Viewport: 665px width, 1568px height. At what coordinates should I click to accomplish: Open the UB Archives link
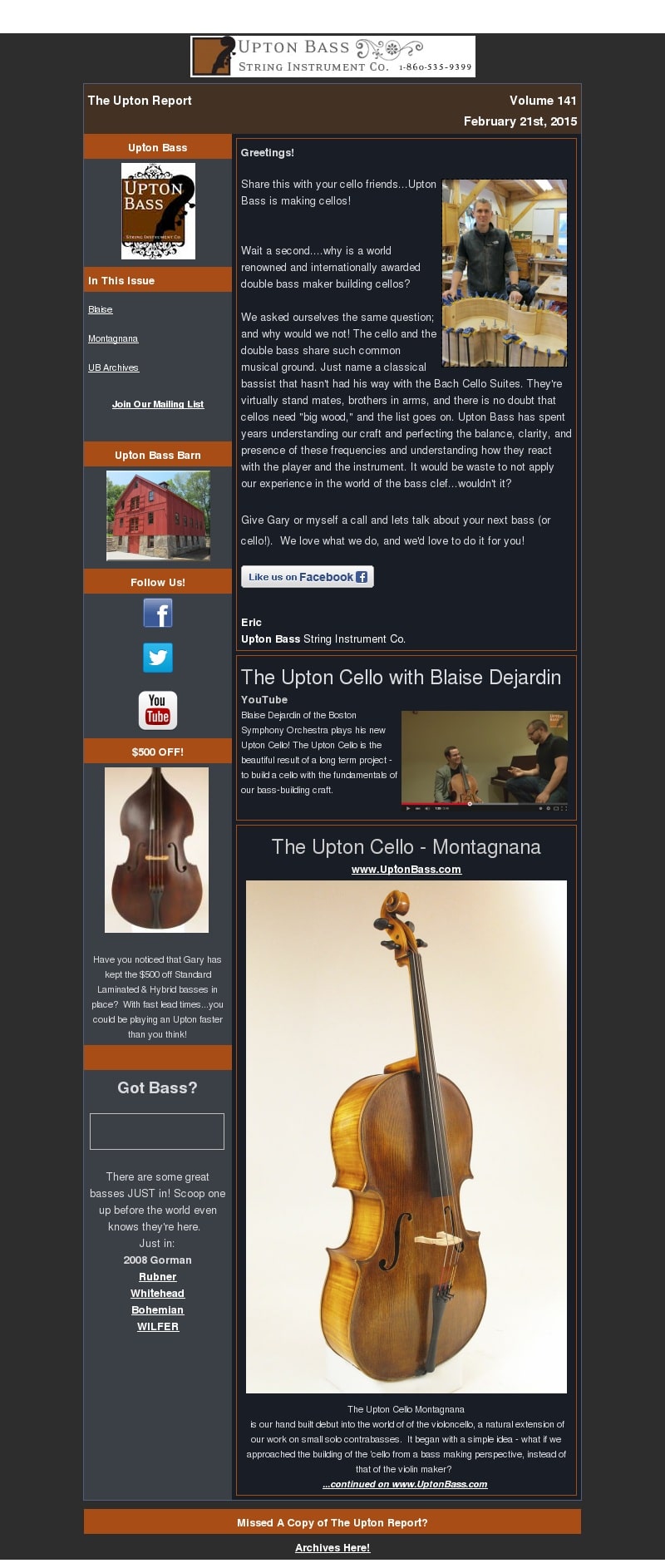113,367
